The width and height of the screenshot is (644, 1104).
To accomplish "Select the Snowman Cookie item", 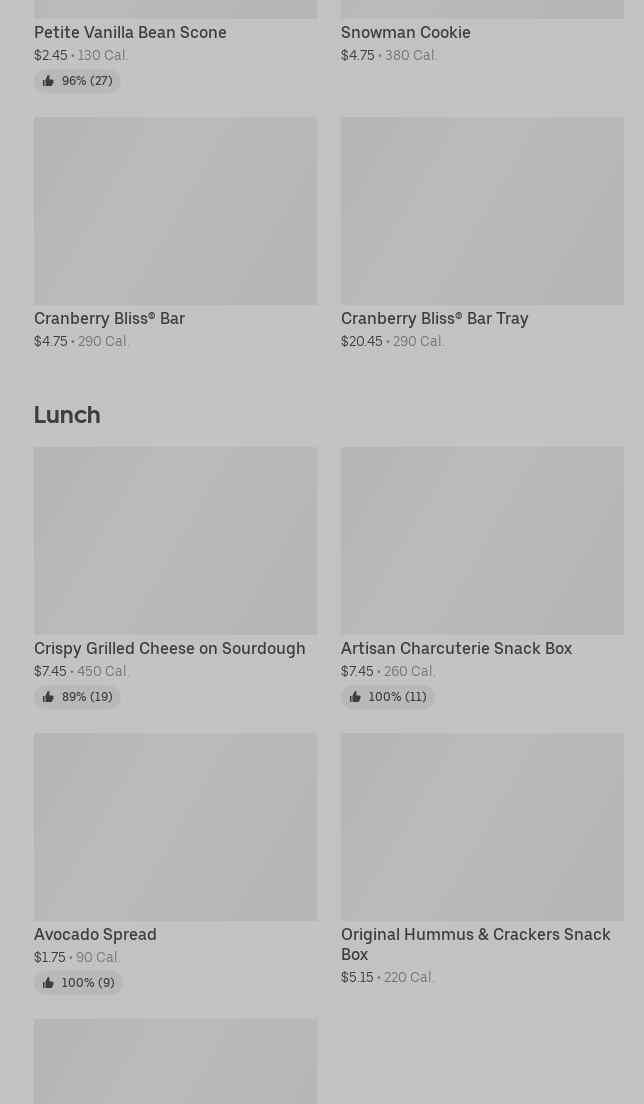I will coord(405,32).
